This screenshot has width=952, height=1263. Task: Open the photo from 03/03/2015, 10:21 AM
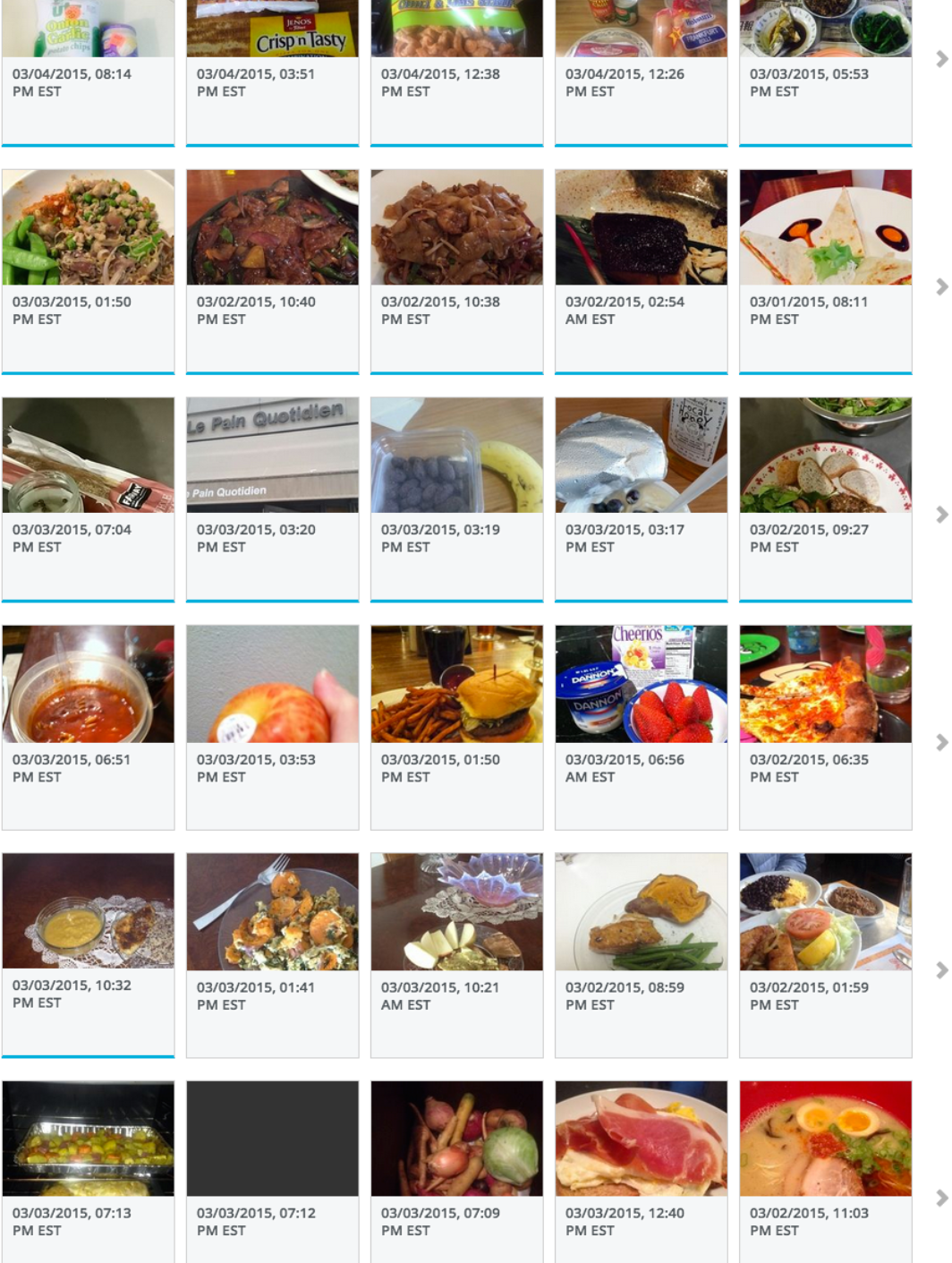coord(456,911)
